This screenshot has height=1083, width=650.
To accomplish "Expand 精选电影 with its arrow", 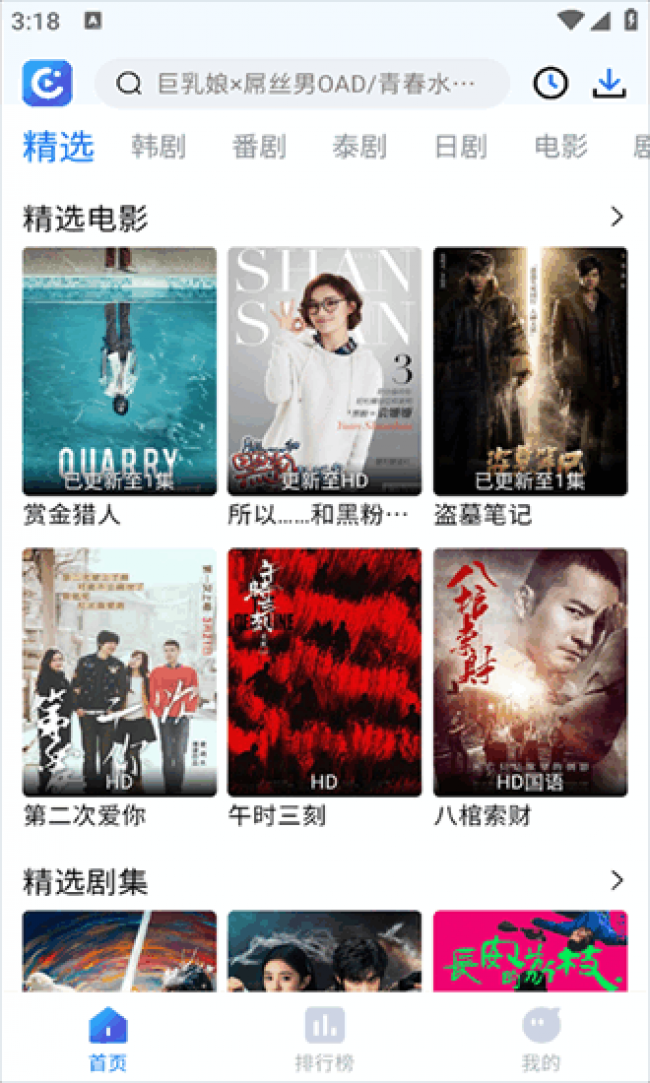I will coord(616,217).
